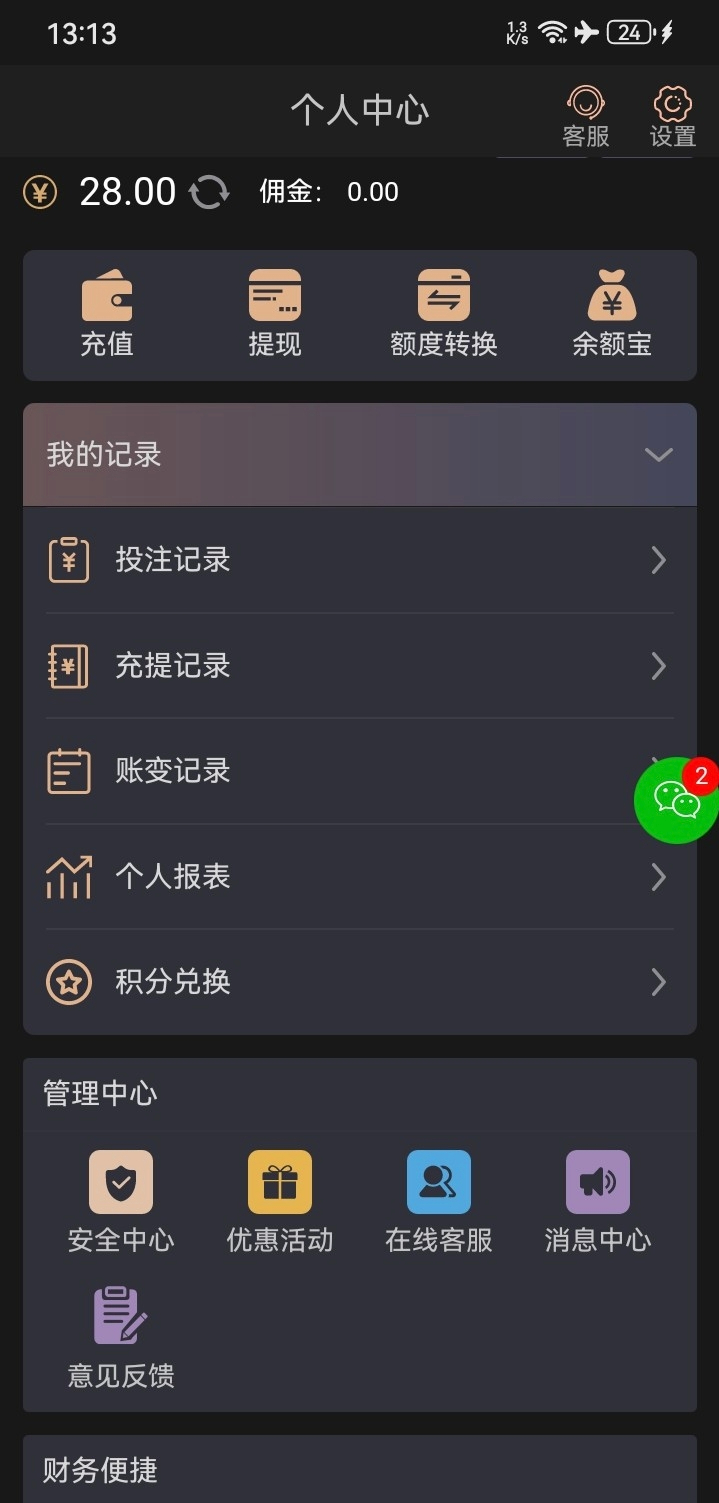Viewport: 719px width, 1503px height.
Task: Open 余额宝
Action: pyautogui.click(x=612, y=314)
